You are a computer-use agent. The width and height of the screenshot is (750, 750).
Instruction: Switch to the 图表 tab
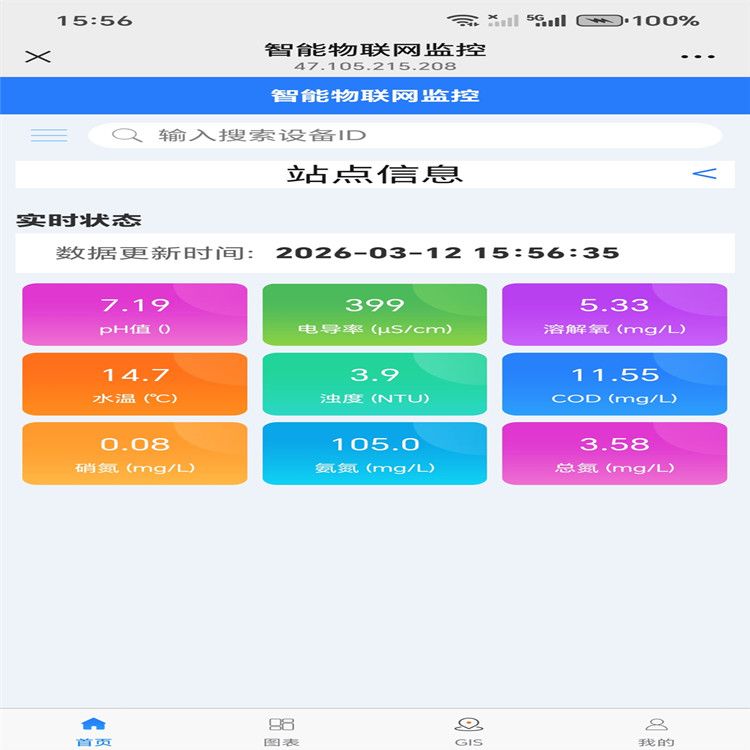tap(281, 731)
